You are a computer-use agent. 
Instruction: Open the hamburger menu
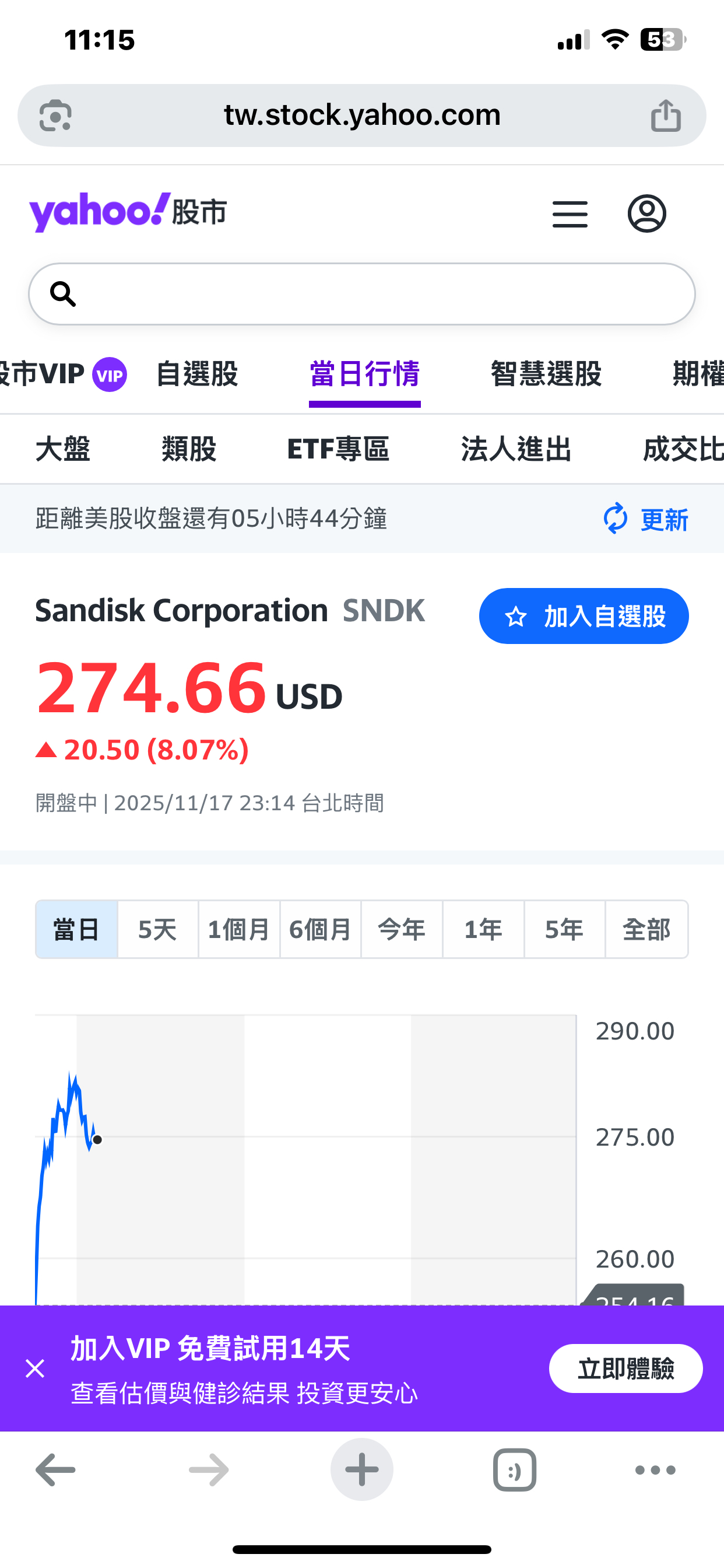(x=570, y=214)
